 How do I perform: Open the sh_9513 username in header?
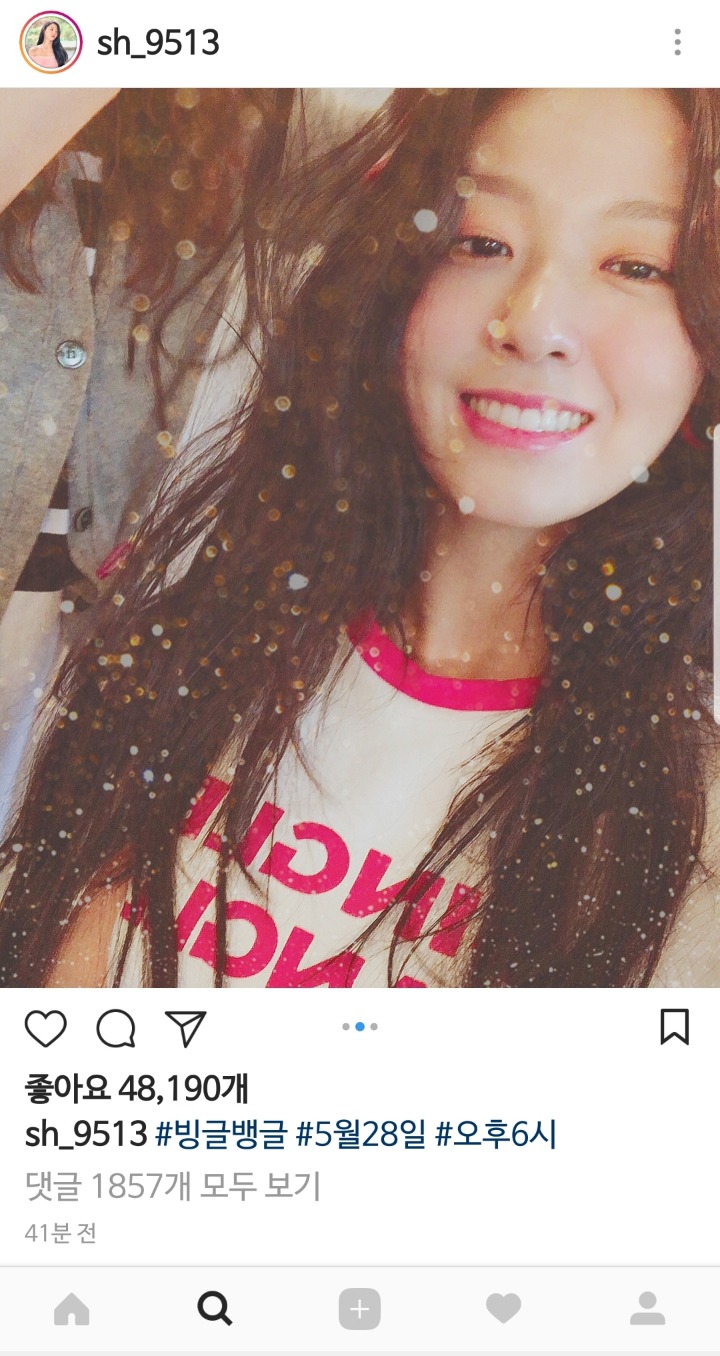[x=157, y=42]
